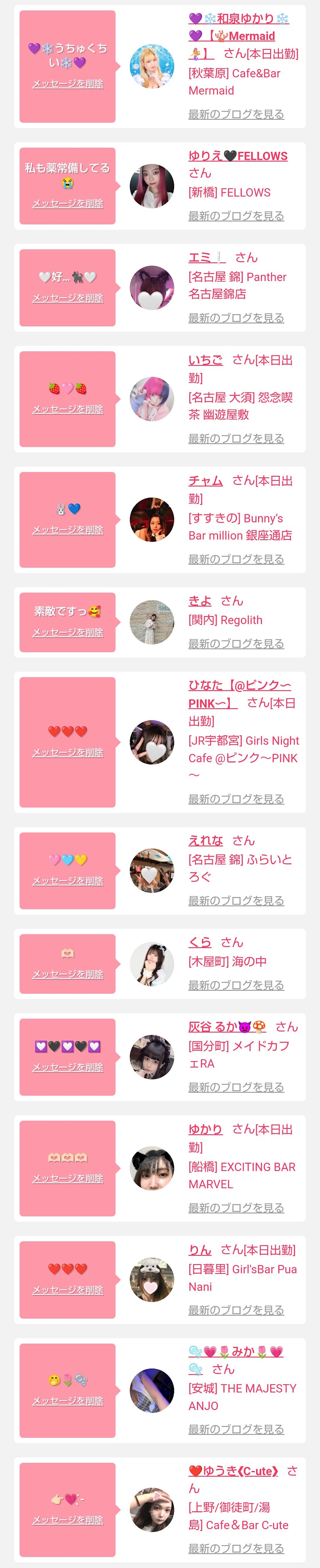Delete the うちゅくちい message
Viewport: 320px width, 1568px height.
click(67, 83)
